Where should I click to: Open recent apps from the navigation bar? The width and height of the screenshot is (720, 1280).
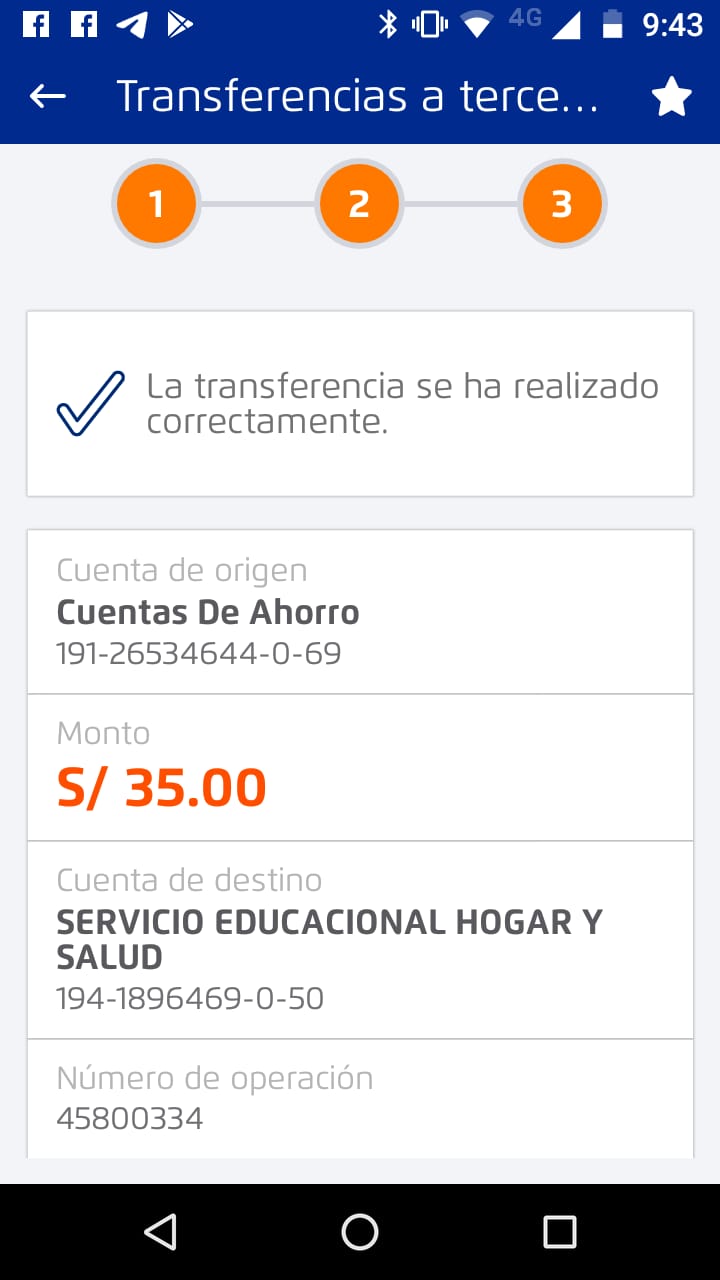[559, 1232]
